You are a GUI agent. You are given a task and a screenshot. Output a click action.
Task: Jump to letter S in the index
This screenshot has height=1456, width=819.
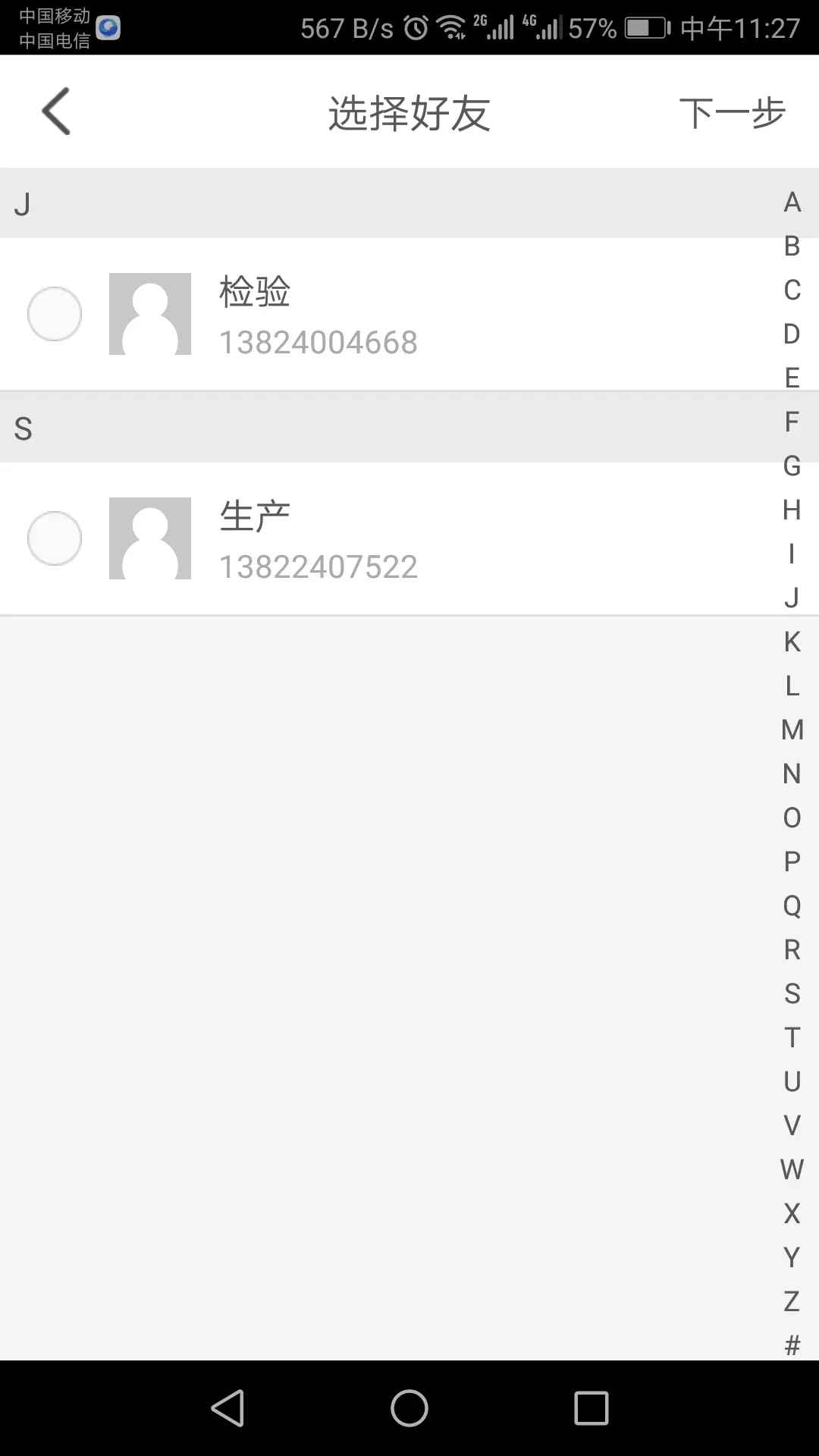[x=792, y=994]
